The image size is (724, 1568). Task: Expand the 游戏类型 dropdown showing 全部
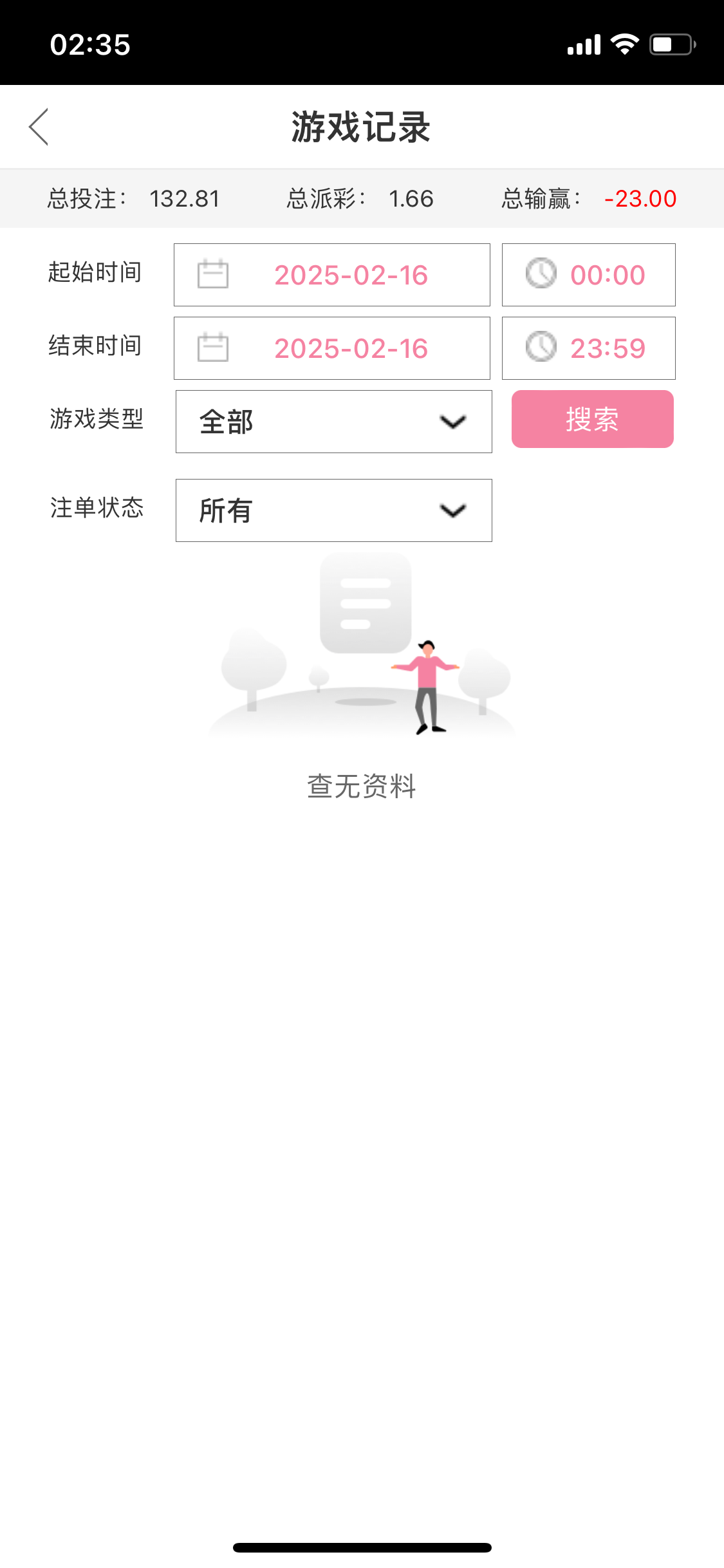pyautogui.click(x=333, y=422)
